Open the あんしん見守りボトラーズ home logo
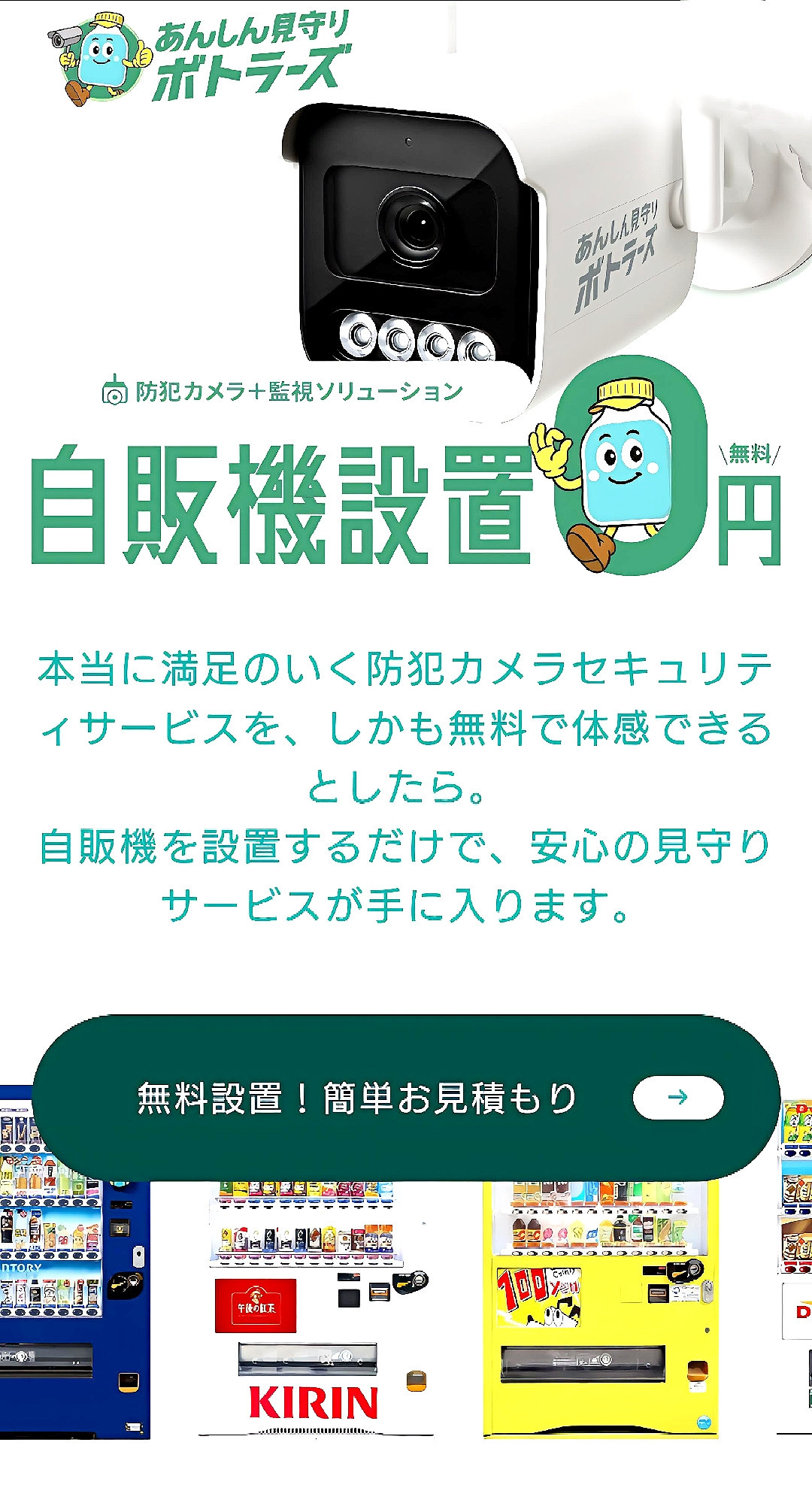812x1509 pixels. [199, 59]
